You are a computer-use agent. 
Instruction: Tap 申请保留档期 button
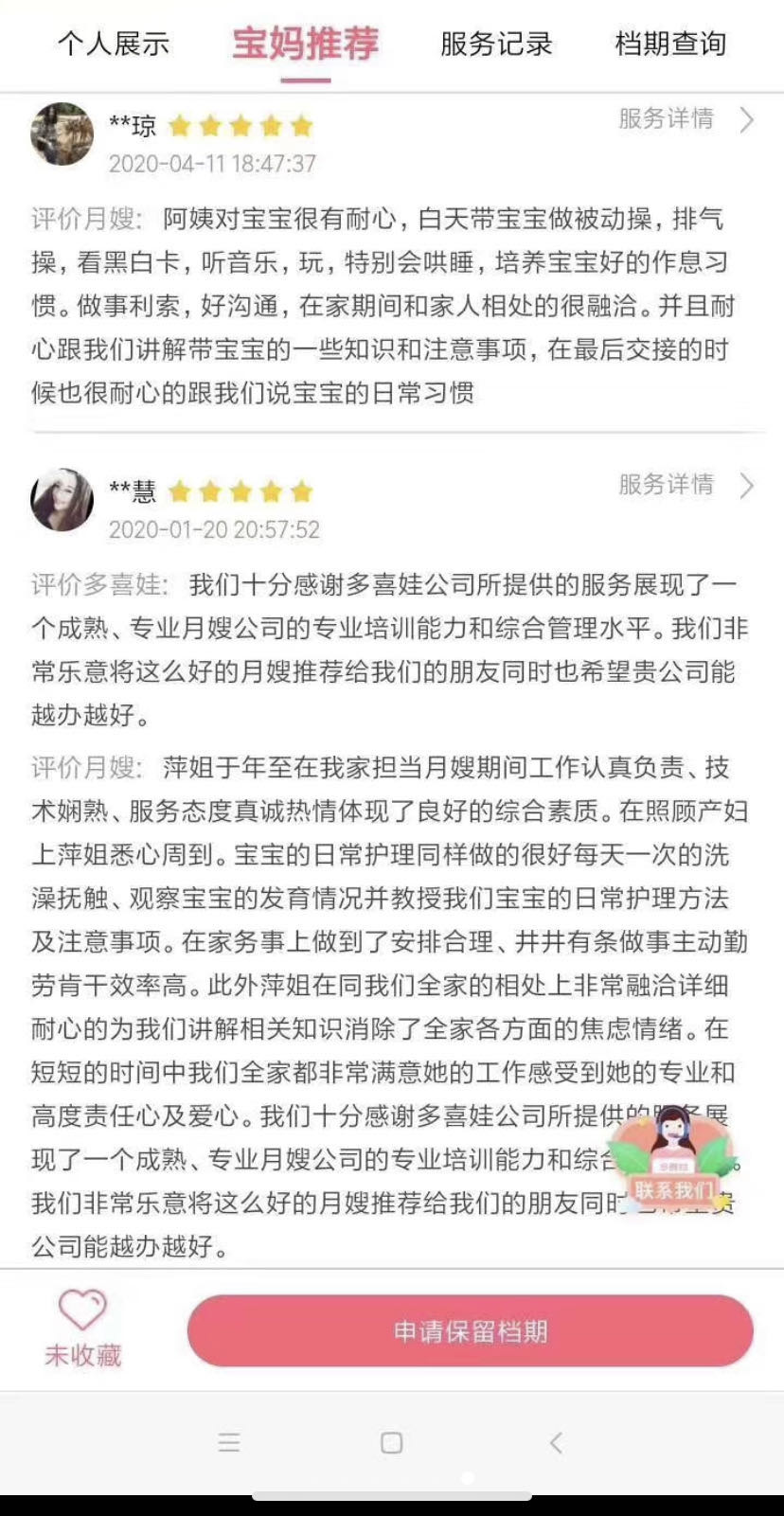pos(470,1331)
